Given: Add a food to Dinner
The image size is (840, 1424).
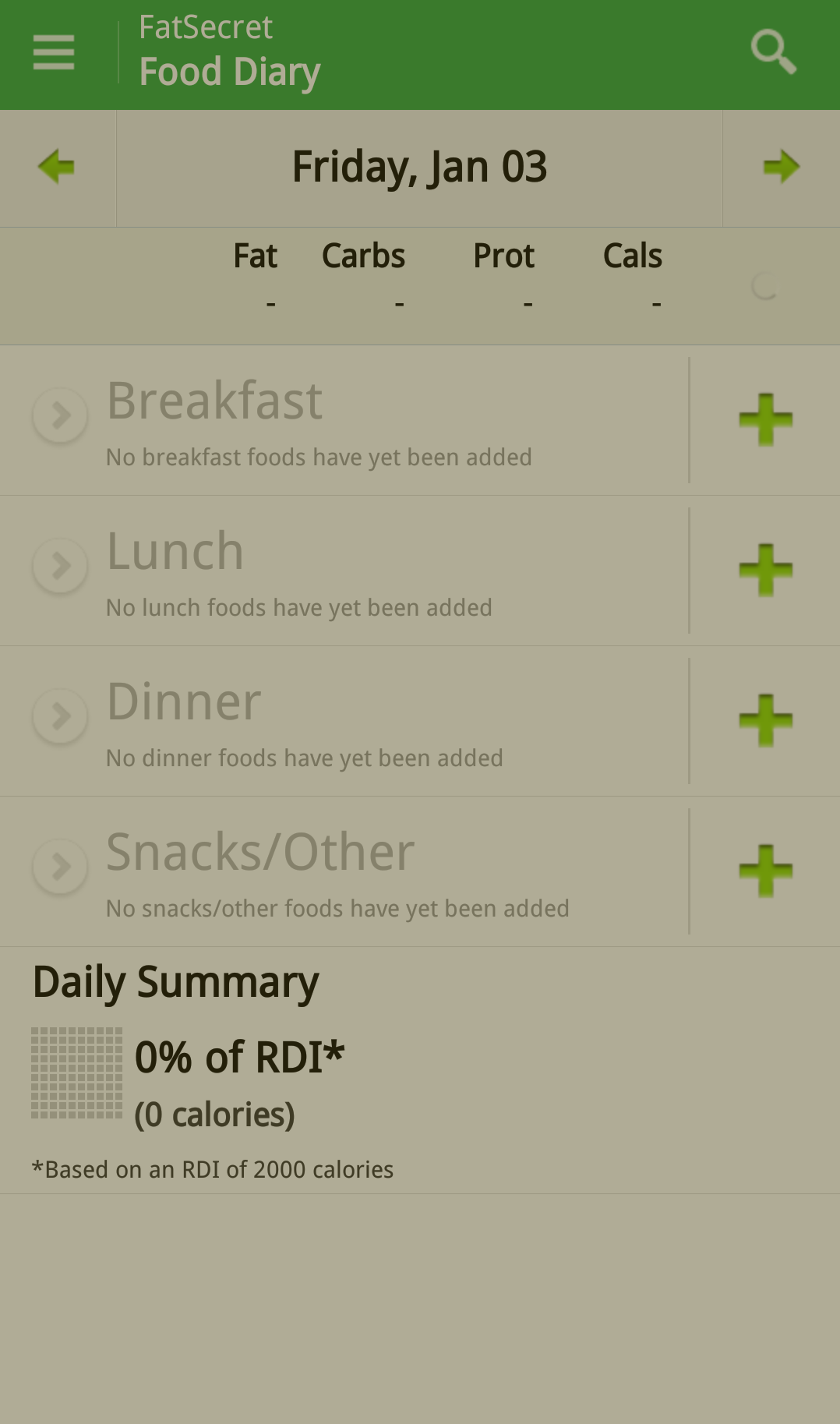Looking at the screenshot, I should tap(765, 721).
